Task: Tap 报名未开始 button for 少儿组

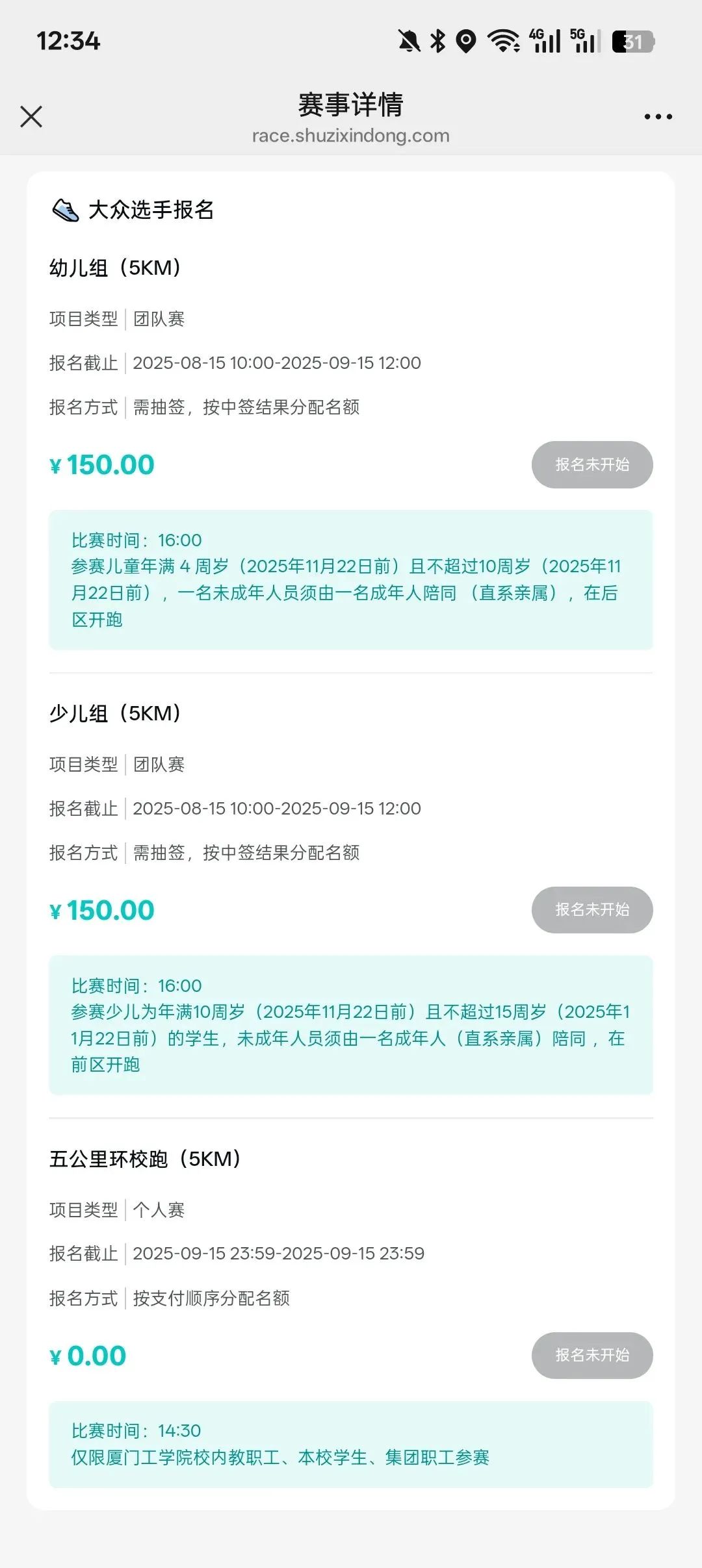Action: click(591, 910)
